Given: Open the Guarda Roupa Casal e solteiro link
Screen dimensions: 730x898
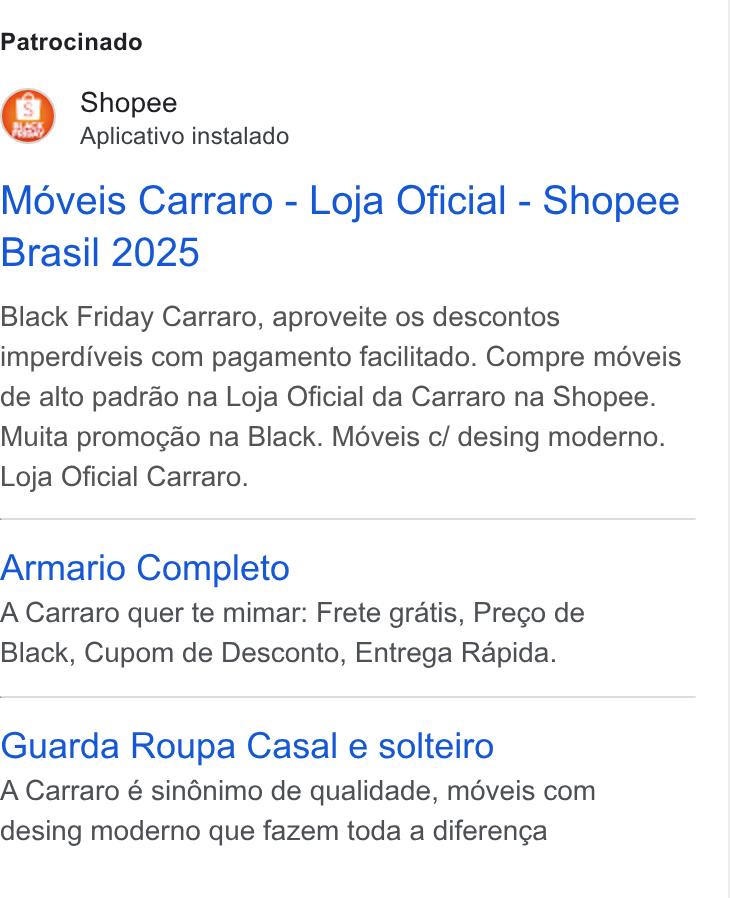Looking at the screenshot, I should [x=247, y=746].
